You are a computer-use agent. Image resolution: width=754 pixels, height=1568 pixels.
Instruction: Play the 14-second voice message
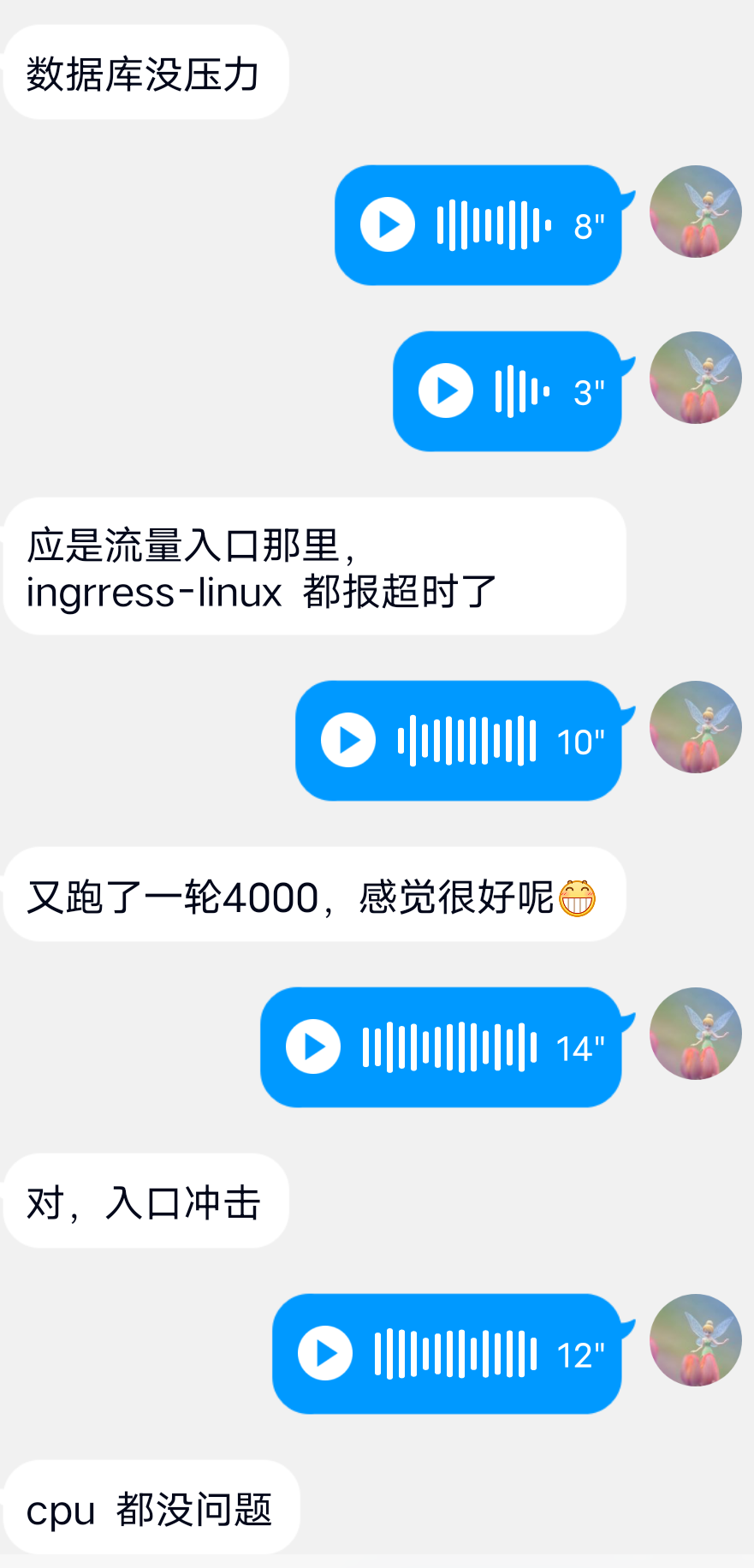312,1046
